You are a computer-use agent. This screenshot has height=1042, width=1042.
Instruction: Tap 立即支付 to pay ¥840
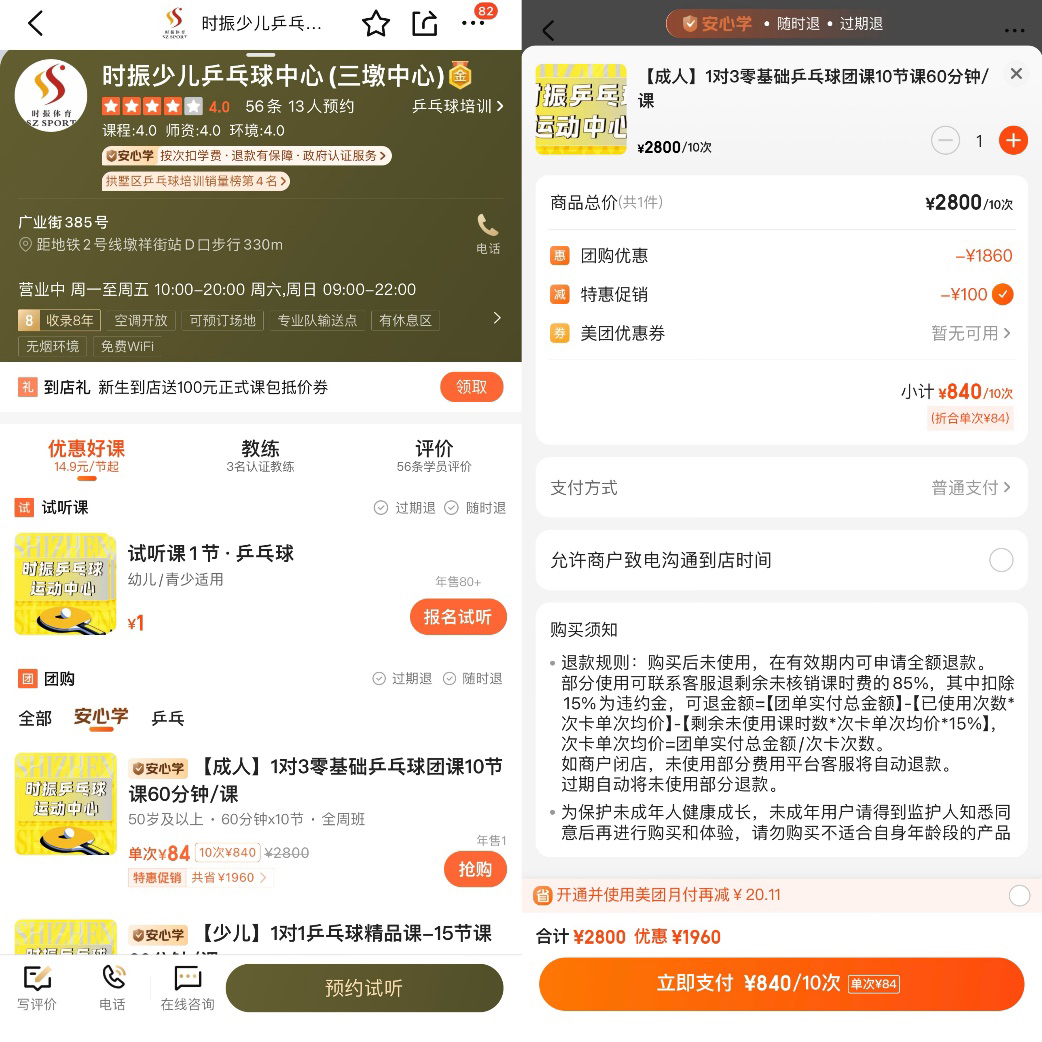[781, 984]
